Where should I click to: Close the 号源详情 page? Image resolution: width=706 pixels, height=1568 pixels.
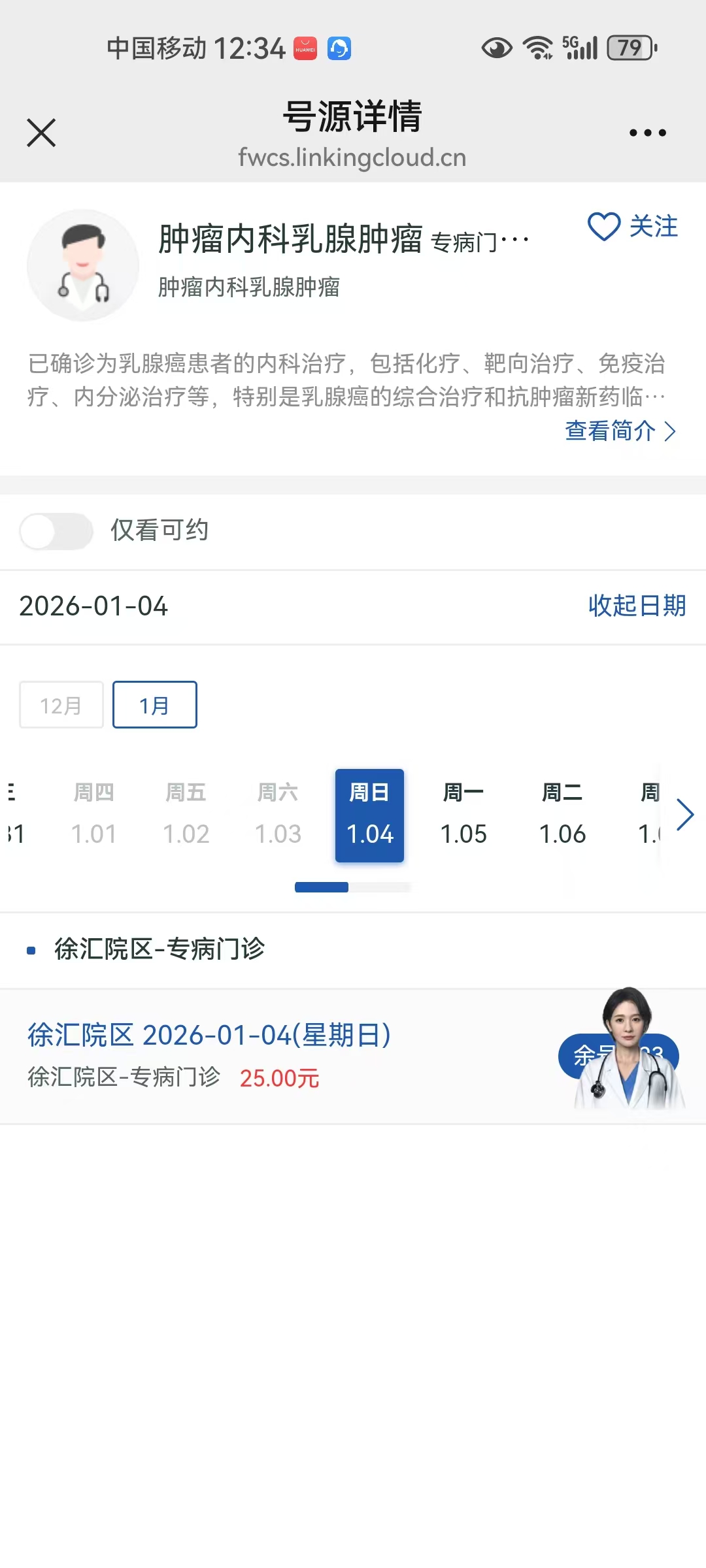[x=41, y=133]
